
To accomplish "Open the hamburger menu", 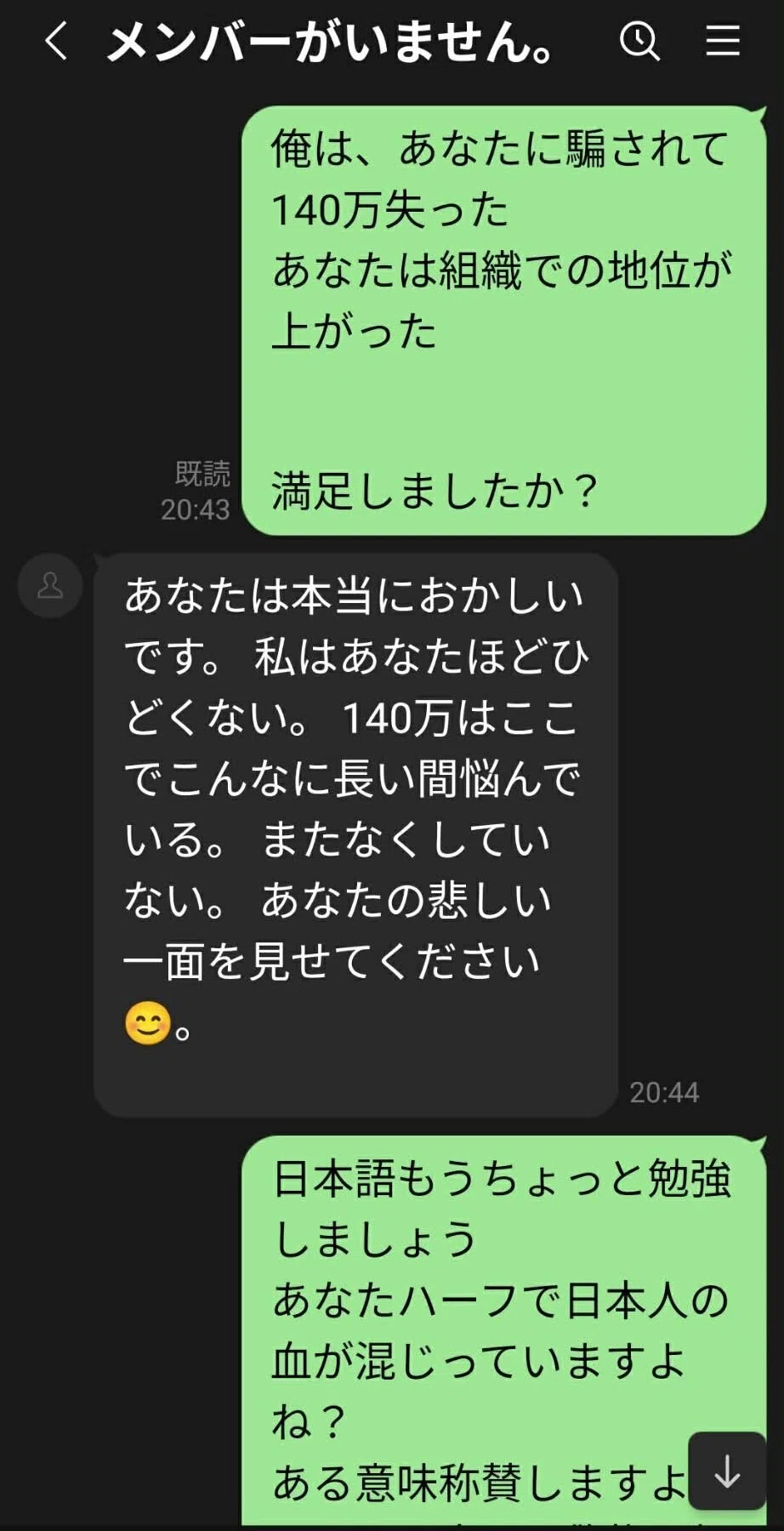I will [x=723, y=41].
